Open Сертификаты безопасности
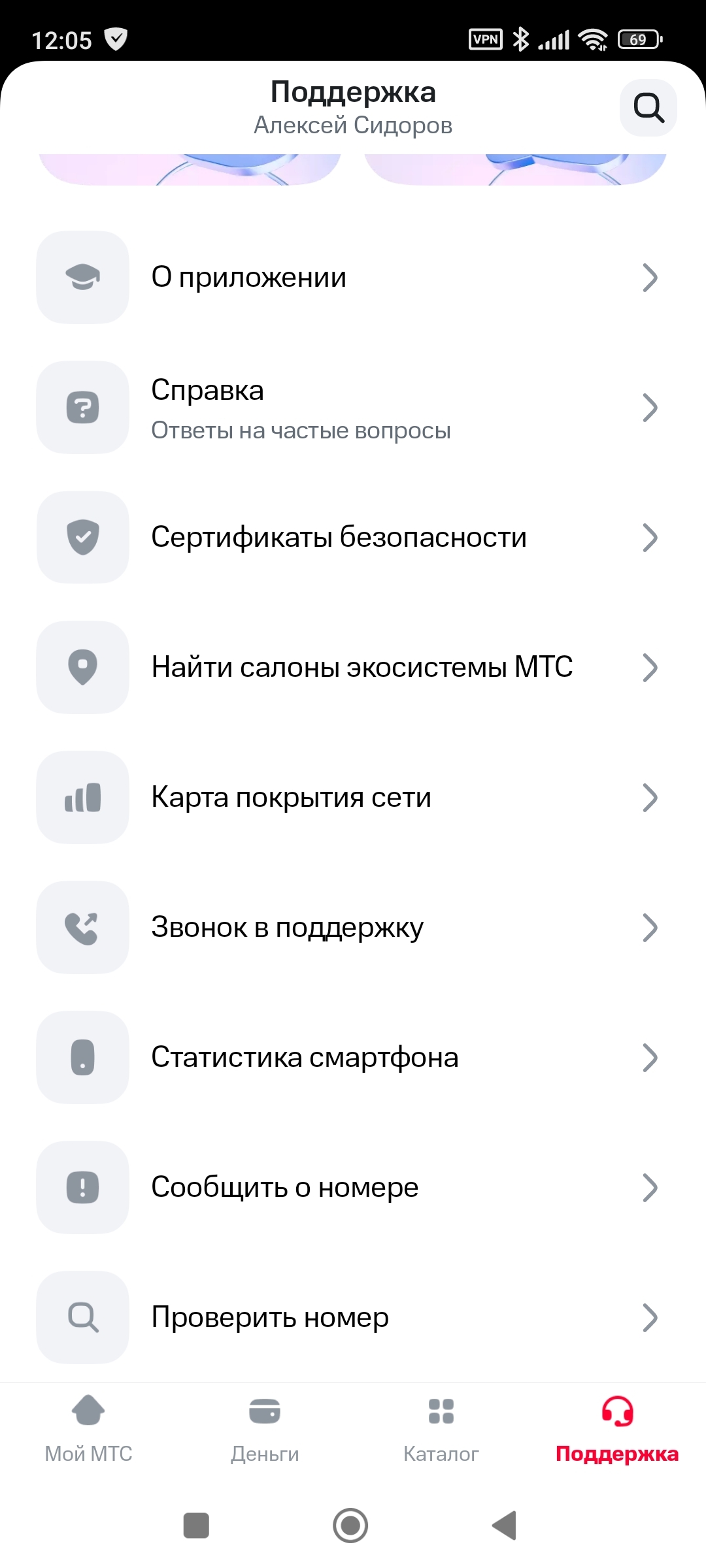 353,537
